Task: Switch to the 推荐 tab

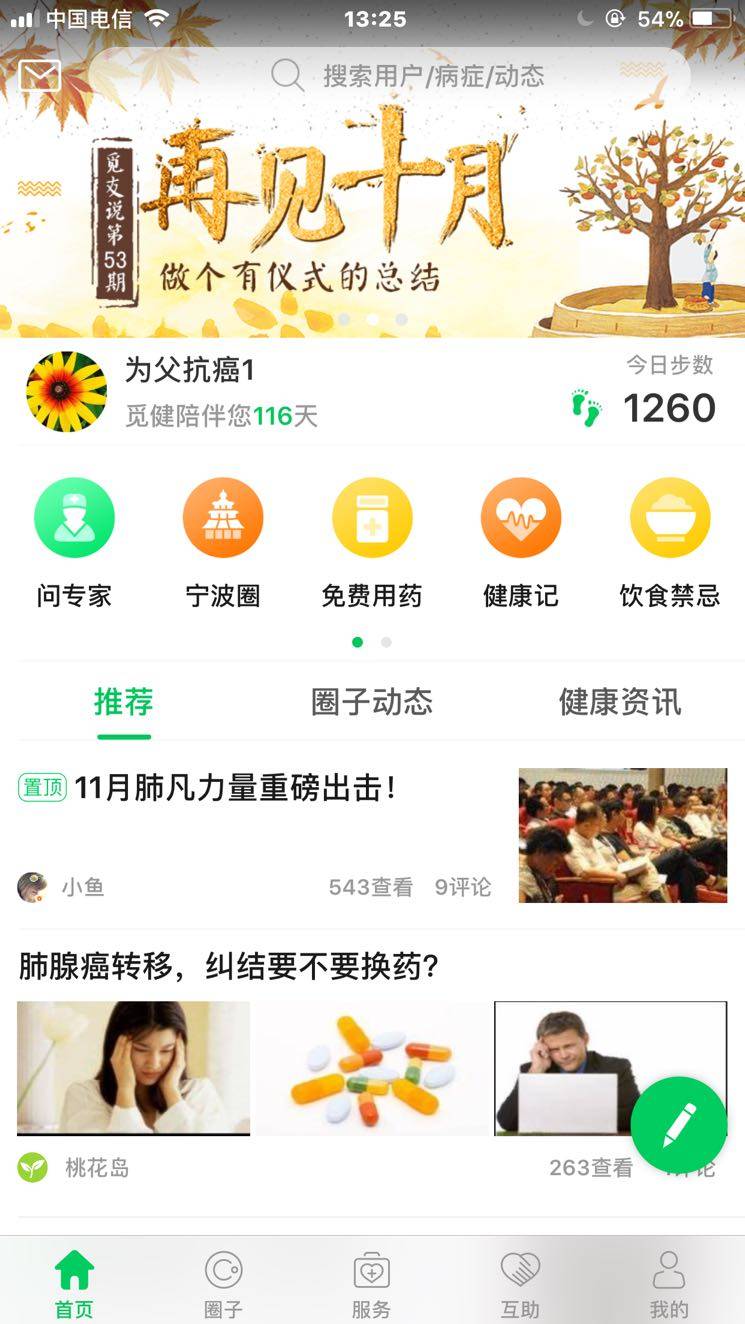Action: tap(124, 702)
